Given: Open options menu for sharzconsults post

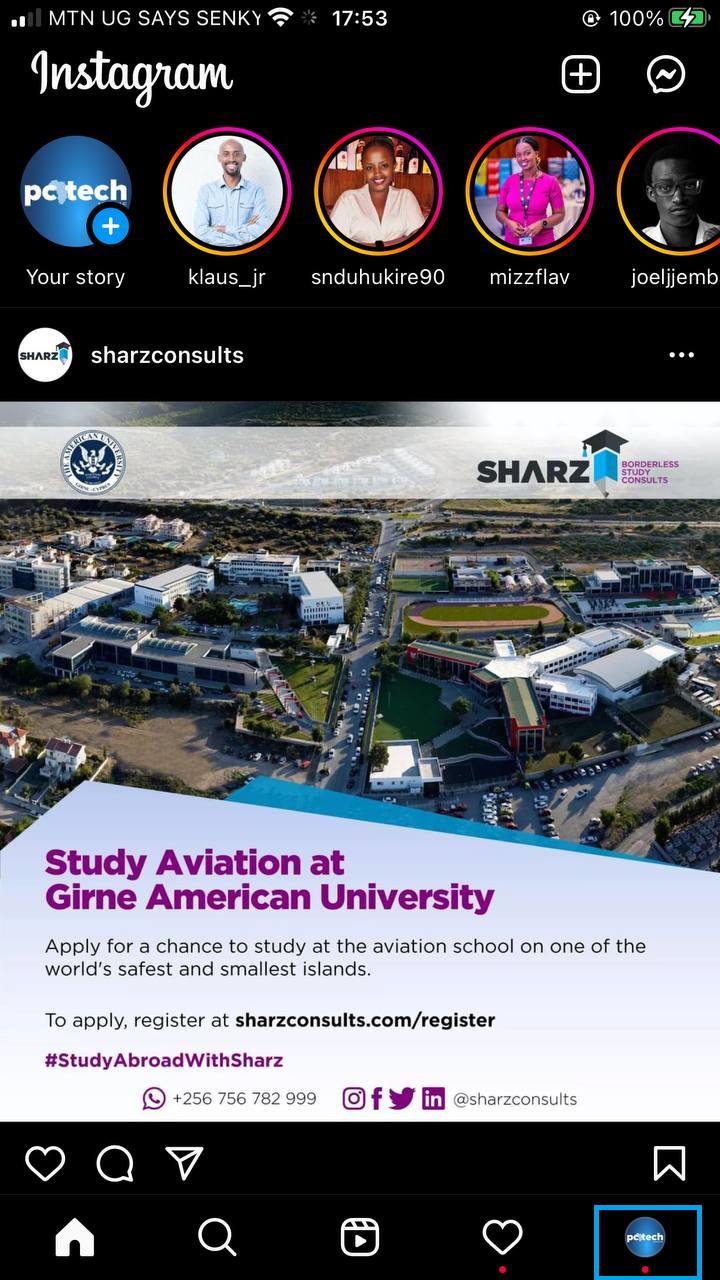Looking at the screenshot, I should (x=681, y=355).
